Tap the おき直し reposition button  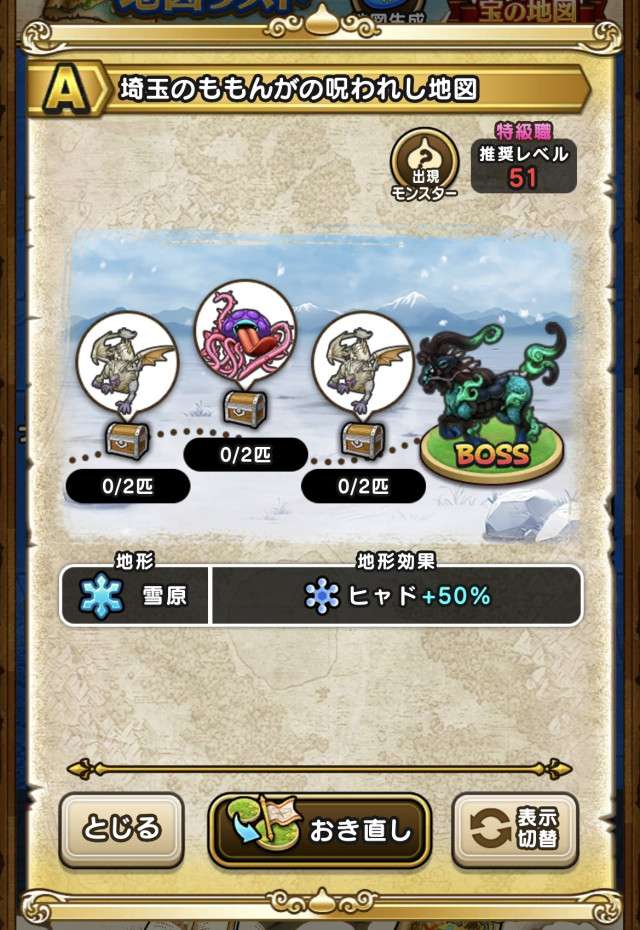point(319,830)
